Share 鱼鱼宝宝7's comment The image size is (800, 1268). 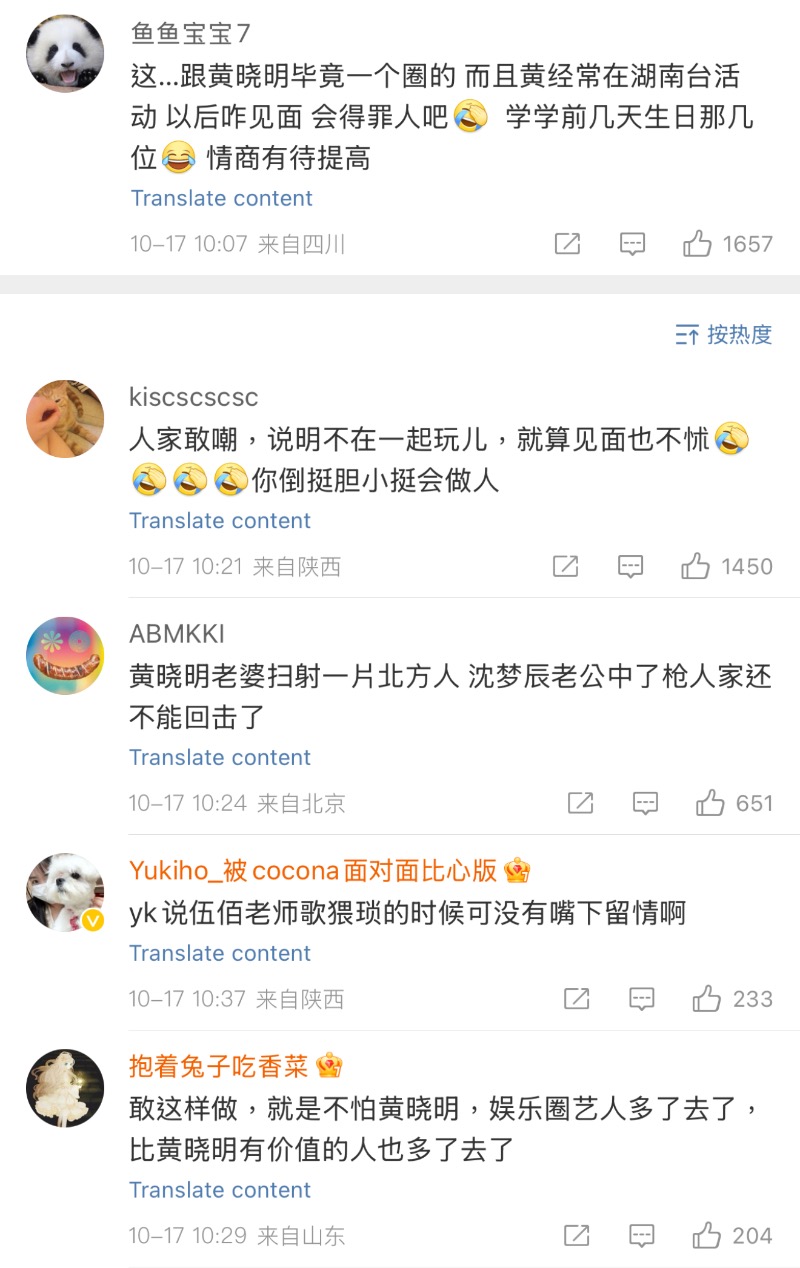567,243
